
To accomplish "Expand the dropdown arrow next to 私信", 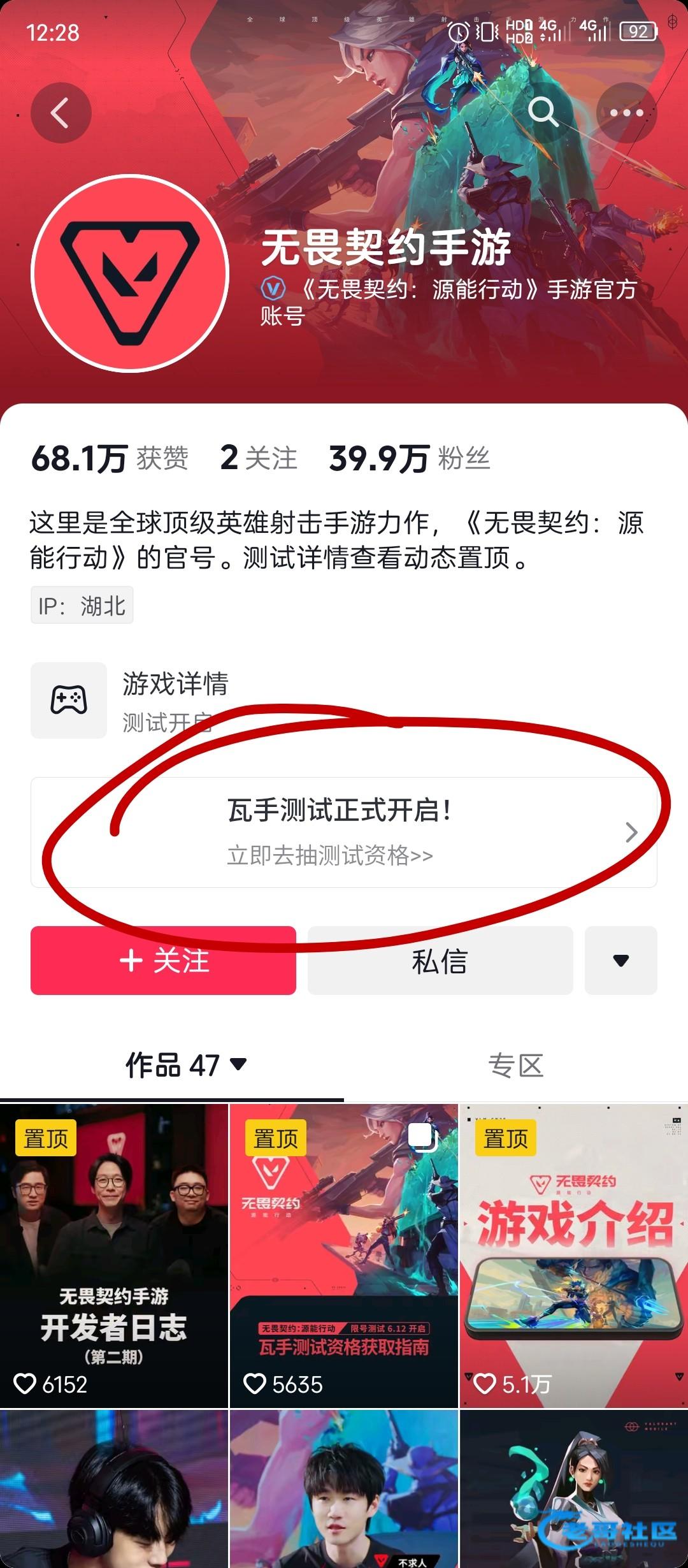I will [x=620, y=960].
